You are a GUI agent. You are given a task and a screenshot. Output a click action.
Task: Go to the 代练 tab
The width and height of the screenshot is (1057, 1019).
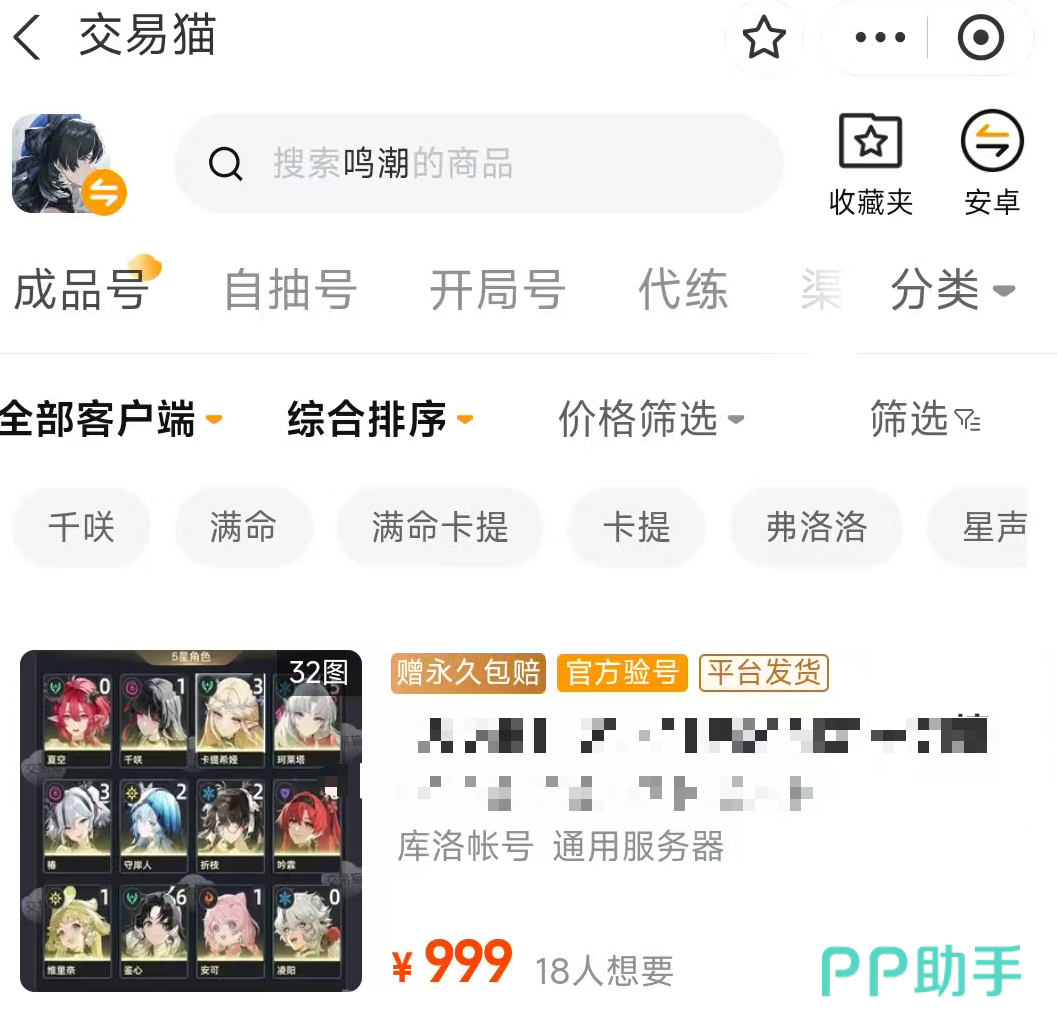click(683, 291)
